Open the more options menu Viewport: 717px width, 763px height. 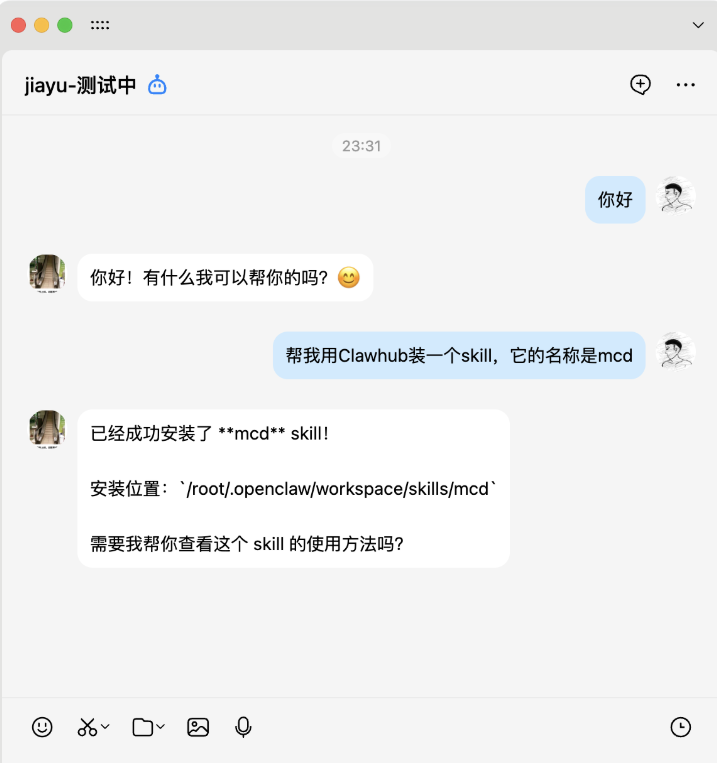(x=685, y=85)
